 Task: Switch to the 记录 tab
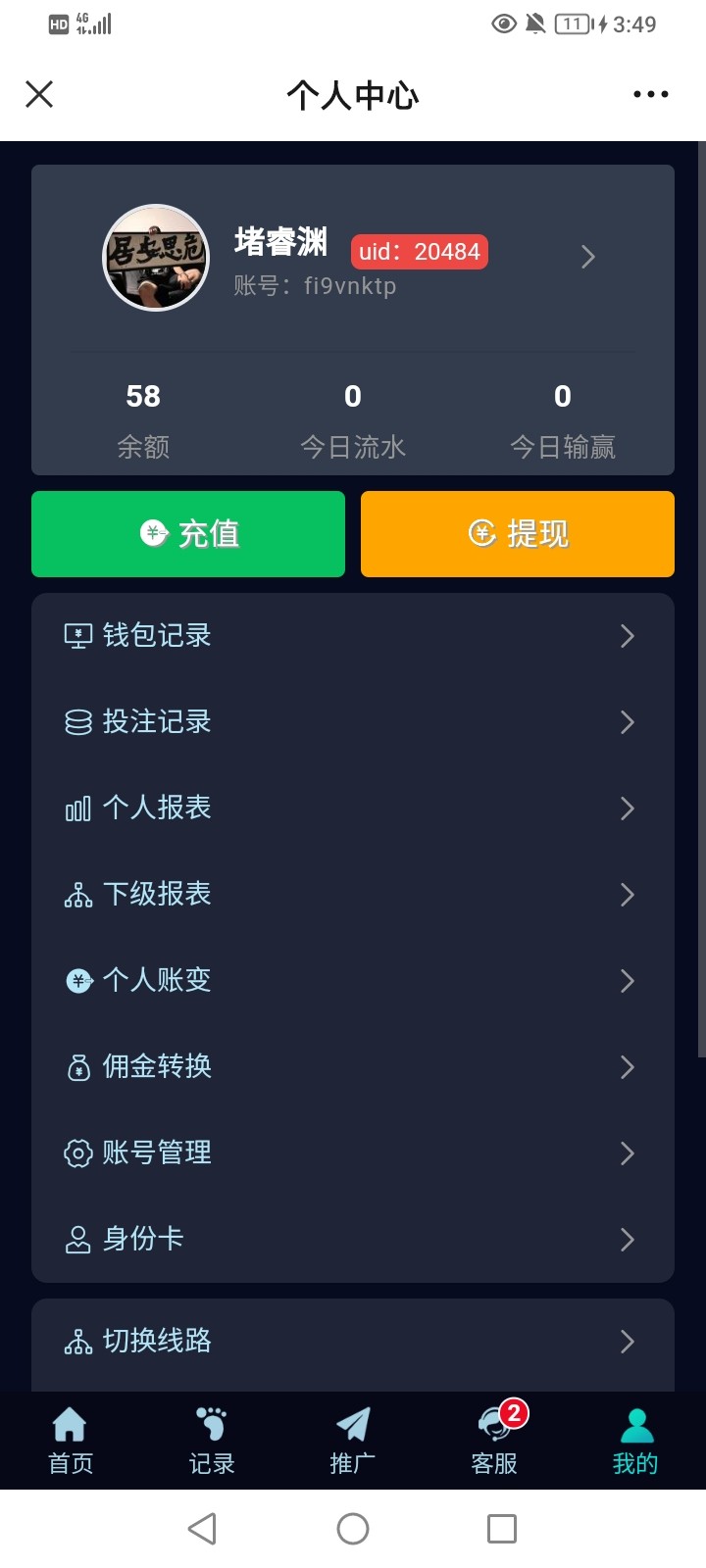point(212,1441)
